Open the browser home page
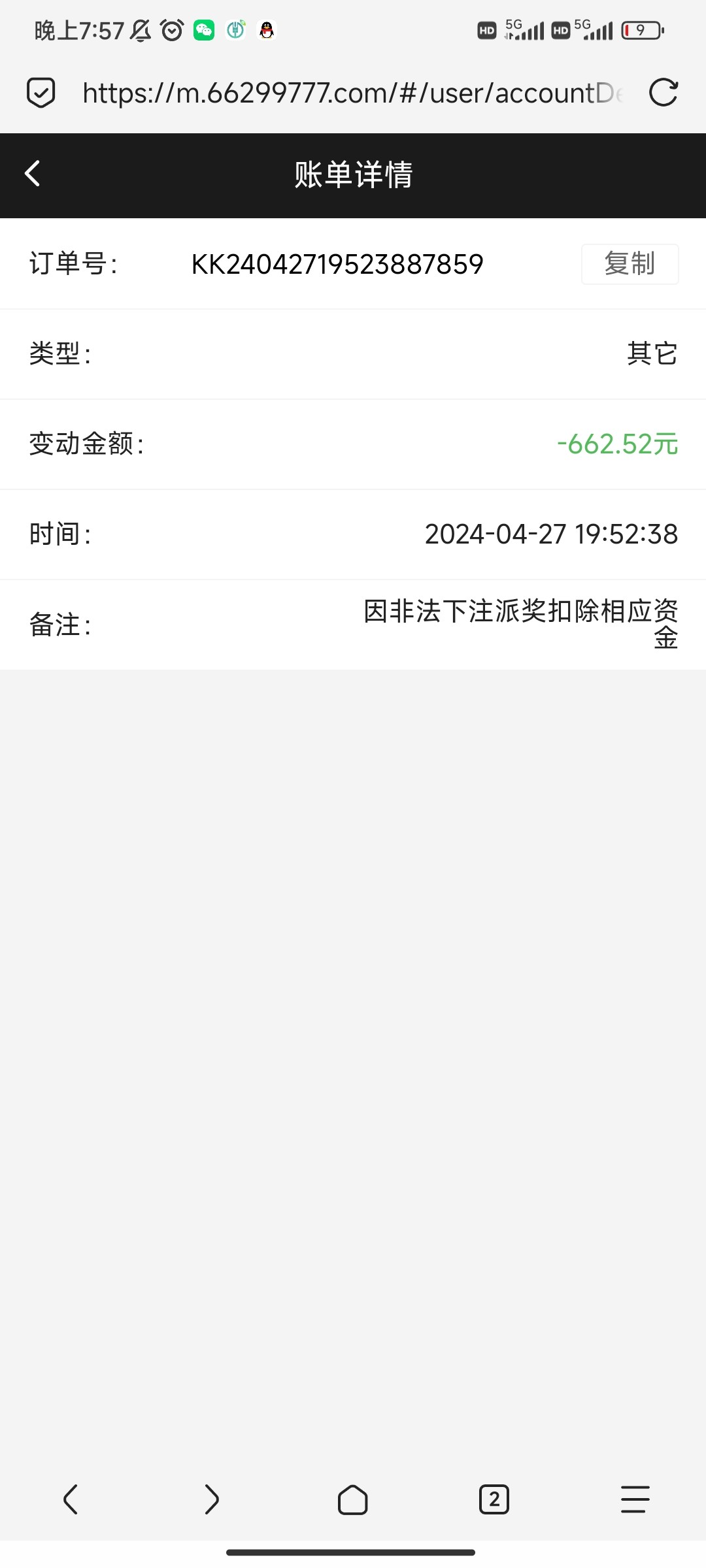 tap(353, 1499)
